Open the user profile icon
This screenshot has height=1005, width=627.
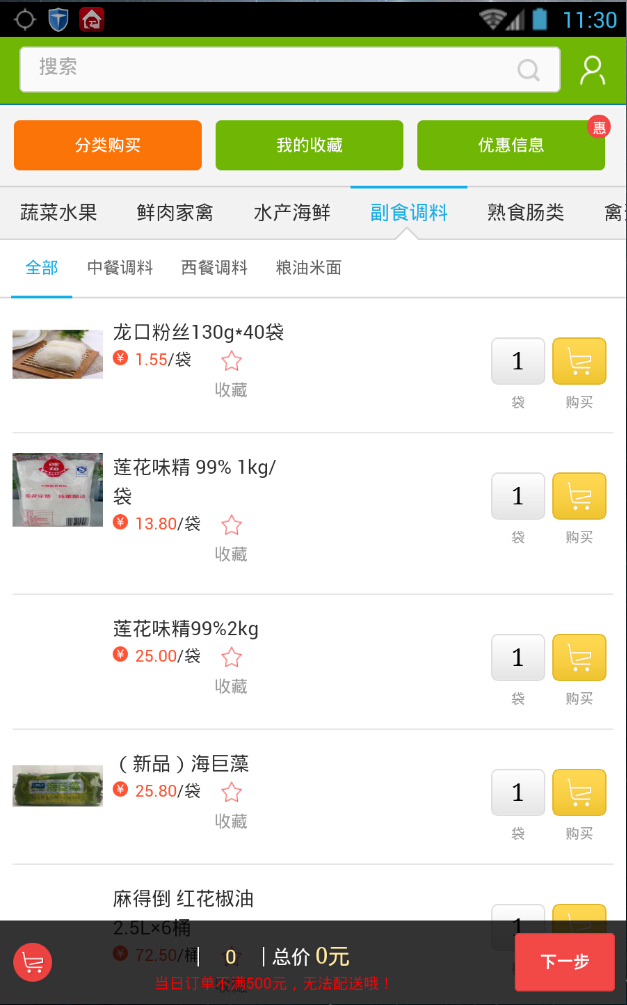(x=593, y=70)
